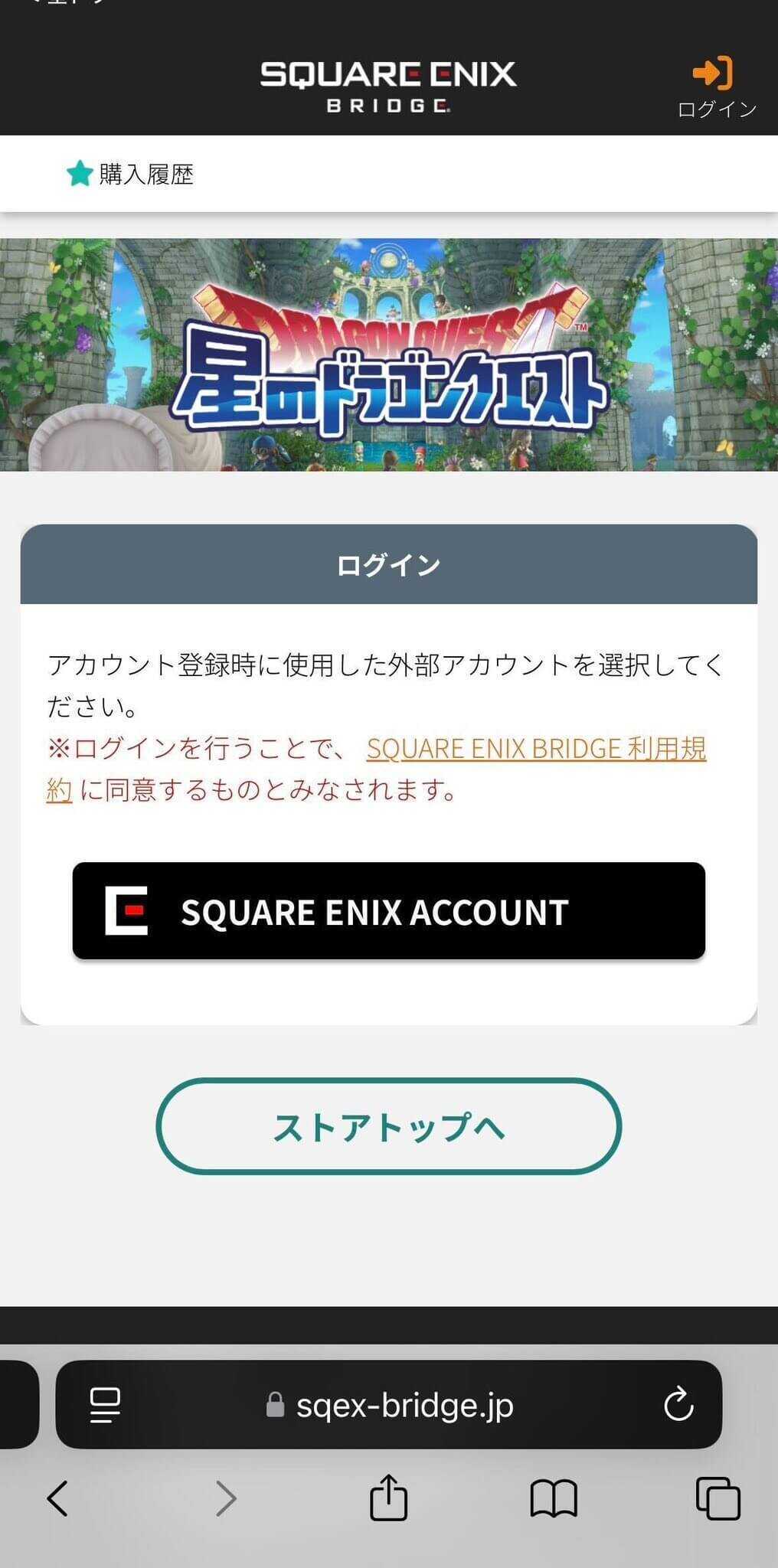778x1568 pixels.
Task: Tap the sqex-bridge.jp address bar
Action: [x=406, y=1404]
